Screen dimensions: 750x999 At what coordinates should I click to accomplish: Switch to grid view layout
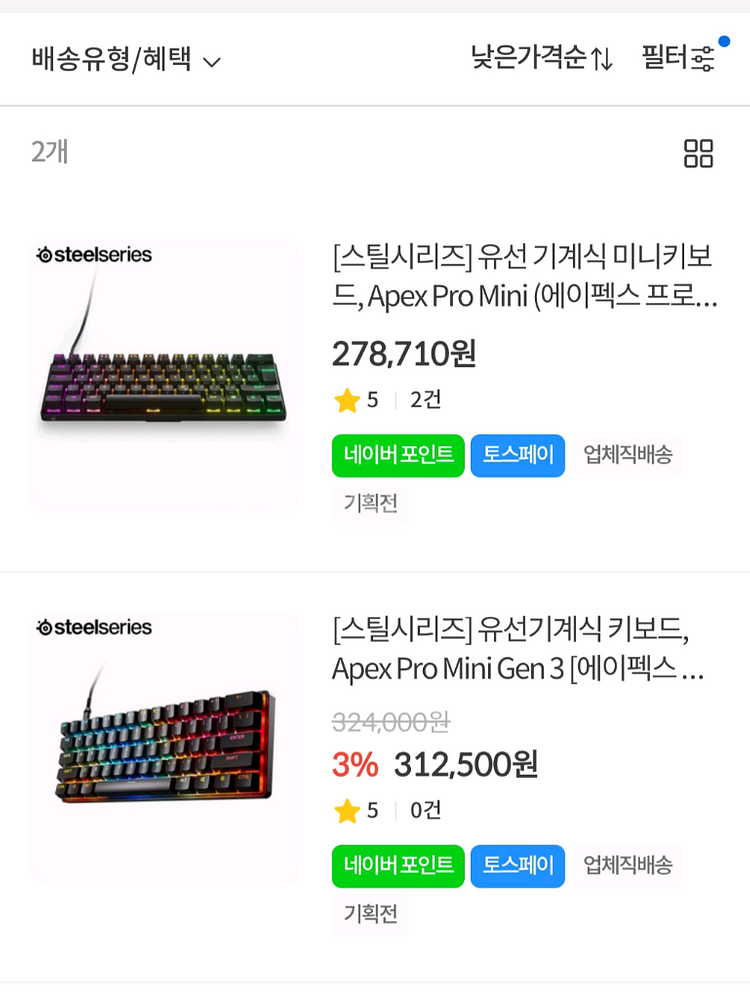(698, 153)
